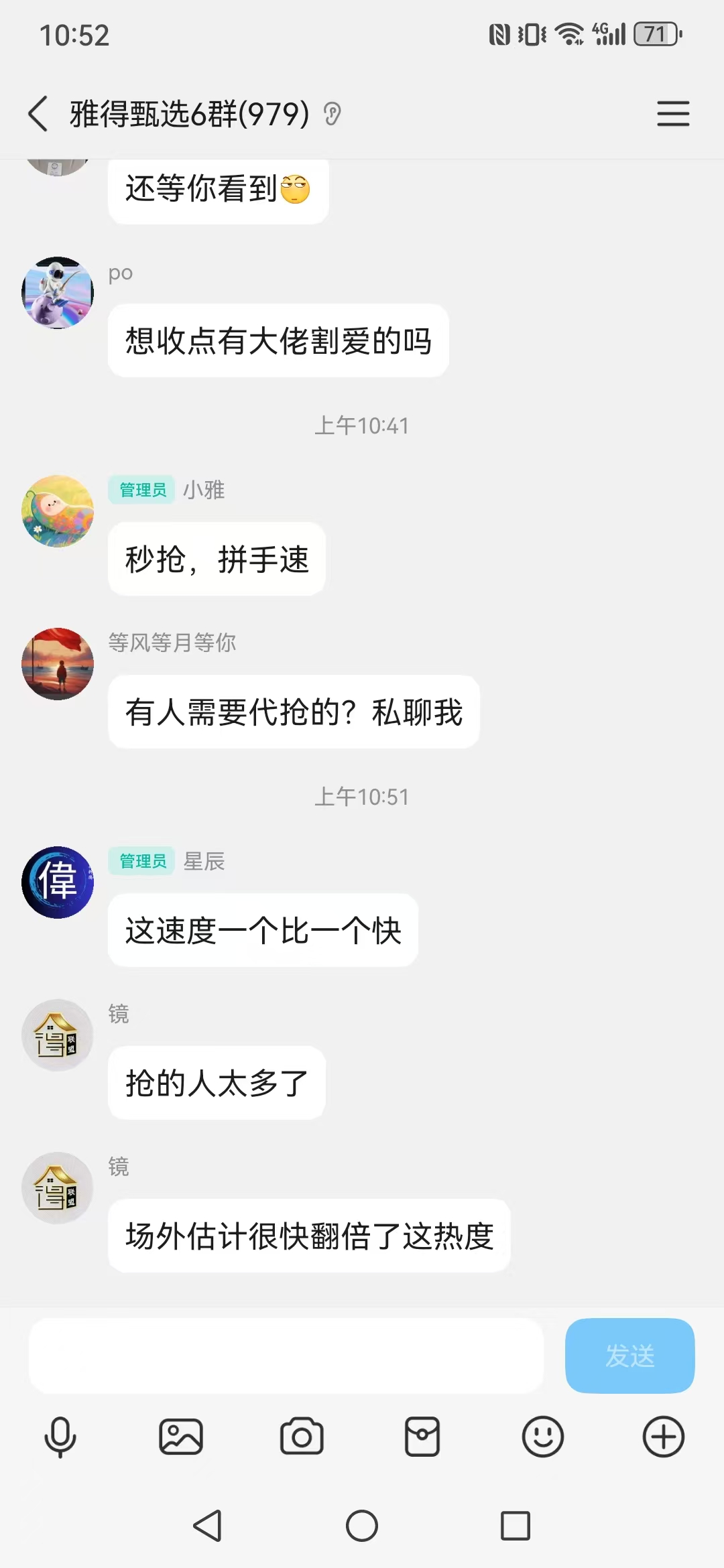Tap 星辰's blue 偉 avatar
724x1568 pixels.
(57, 882)
